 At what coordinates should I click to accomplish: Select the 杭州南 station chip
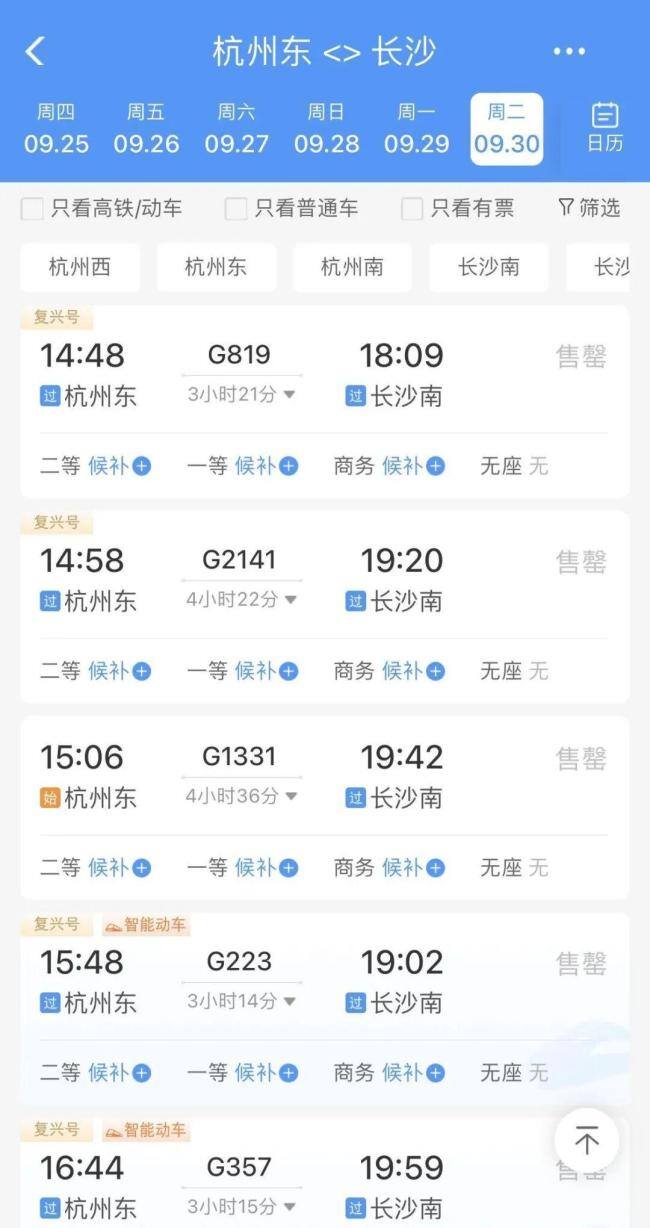[x=352, y=267]
